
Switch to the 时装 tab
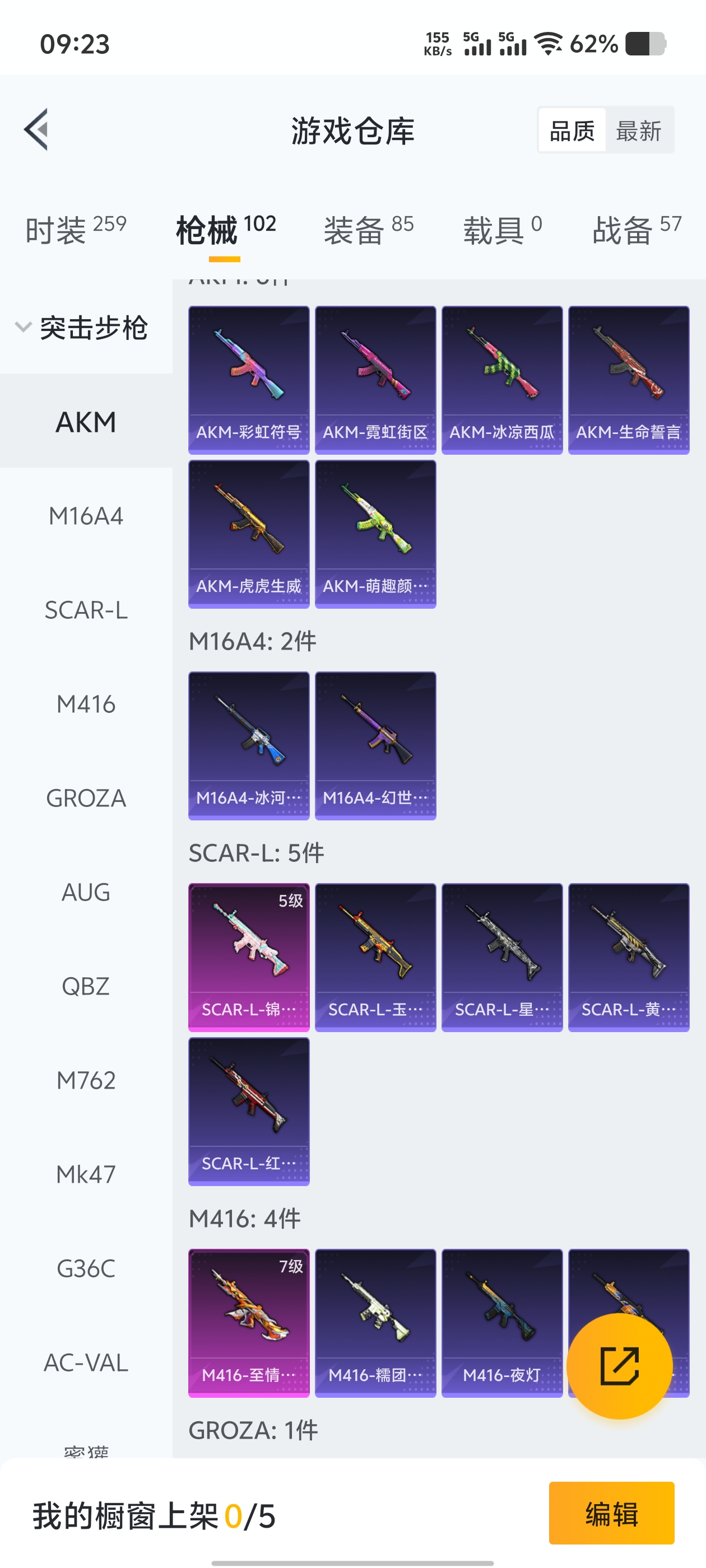[76, 230]
